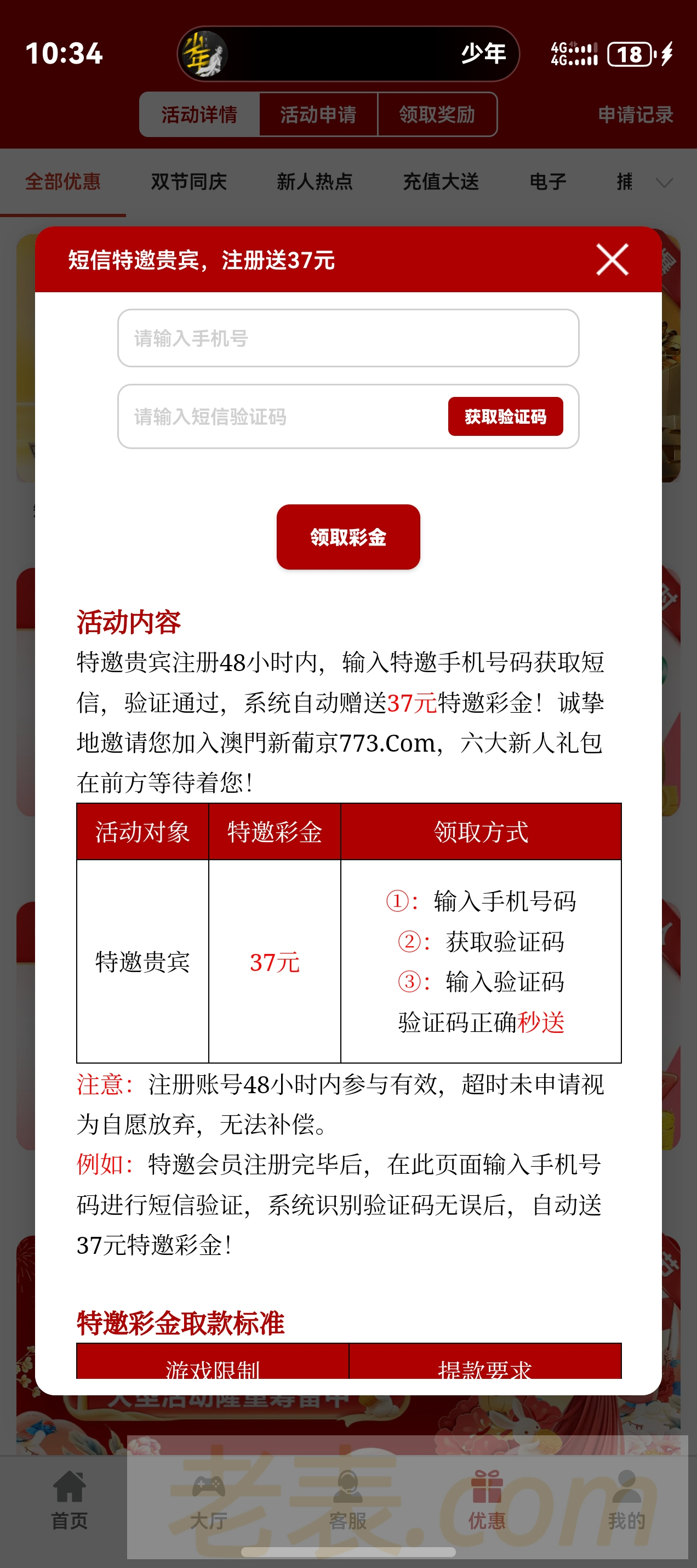The height and width of the screenshot is (1568, 697).
Task: Open 申请记录 application records
Action: pos(635,115)
